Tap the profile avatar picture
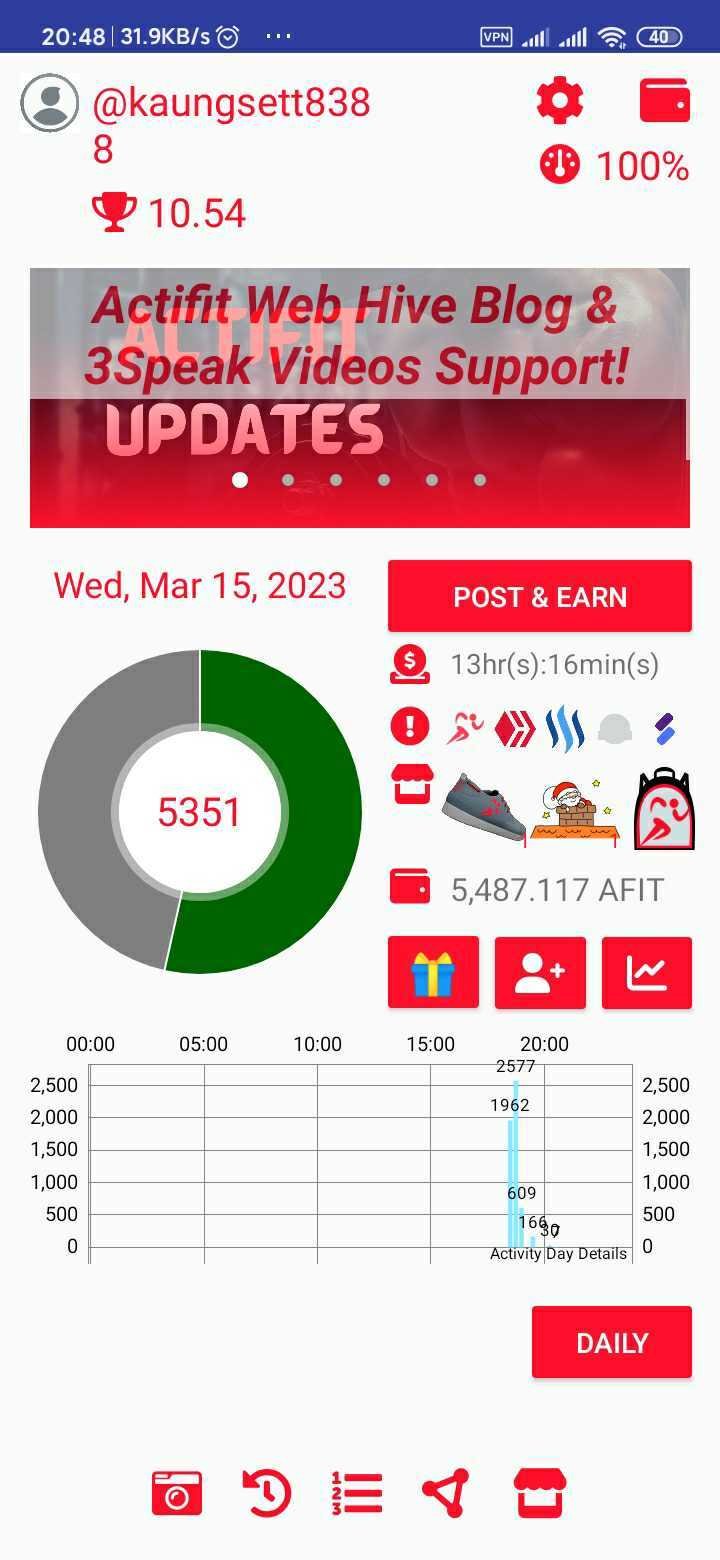The image size is (720, 1560). click(x=50, y=103)
